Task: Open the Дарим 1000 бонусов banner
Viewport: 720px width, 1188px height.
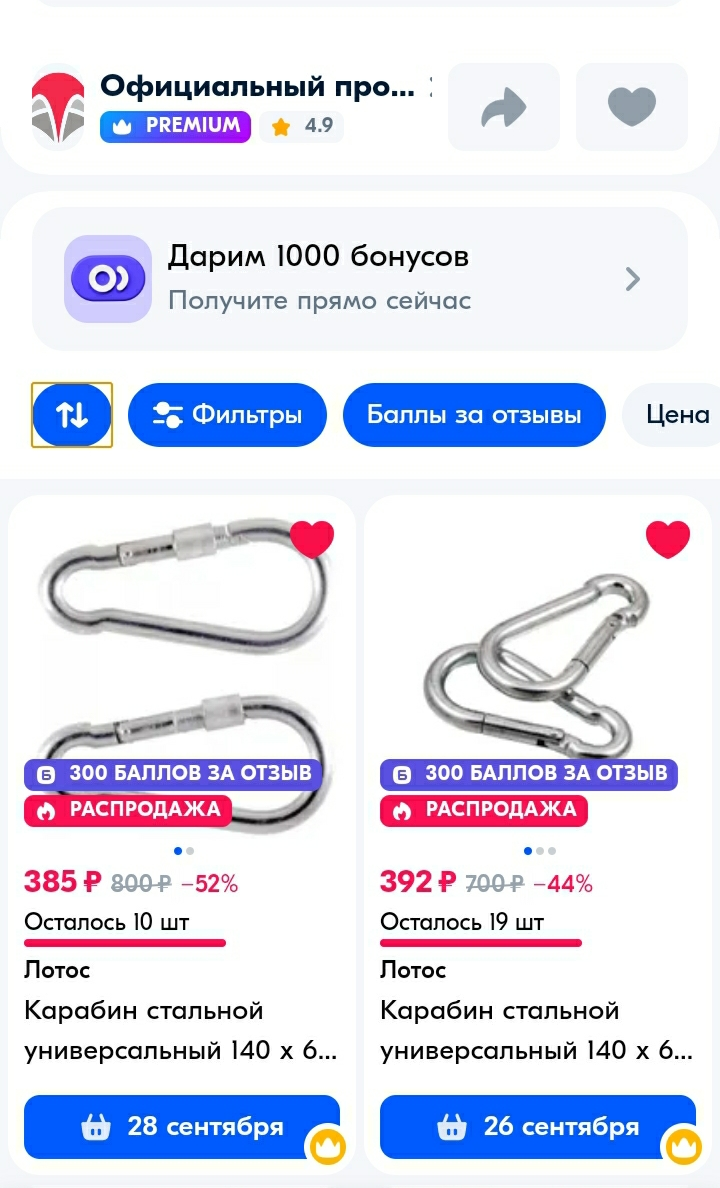Action: (x=359, y=279)
